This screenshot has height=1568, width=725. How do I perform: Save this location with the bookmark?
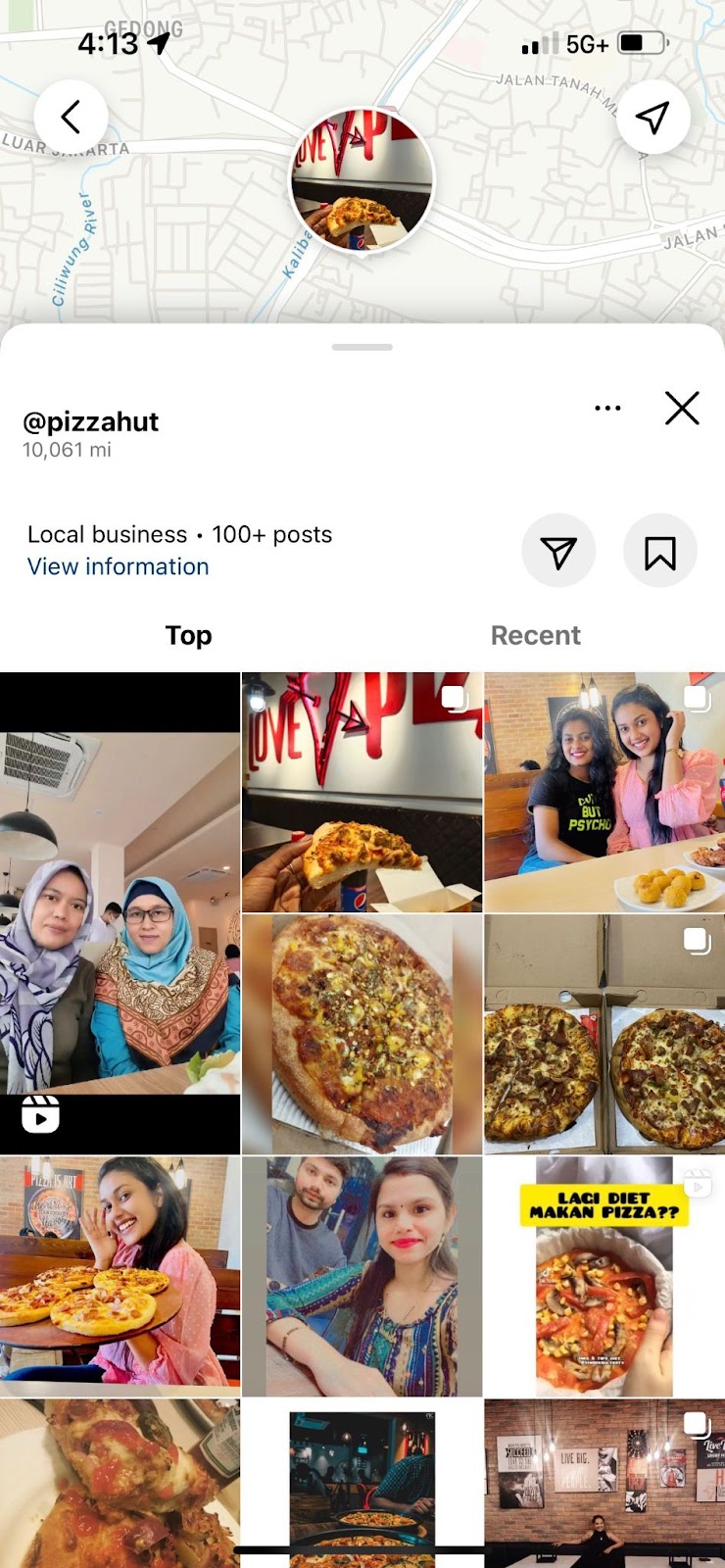(660, 552)
